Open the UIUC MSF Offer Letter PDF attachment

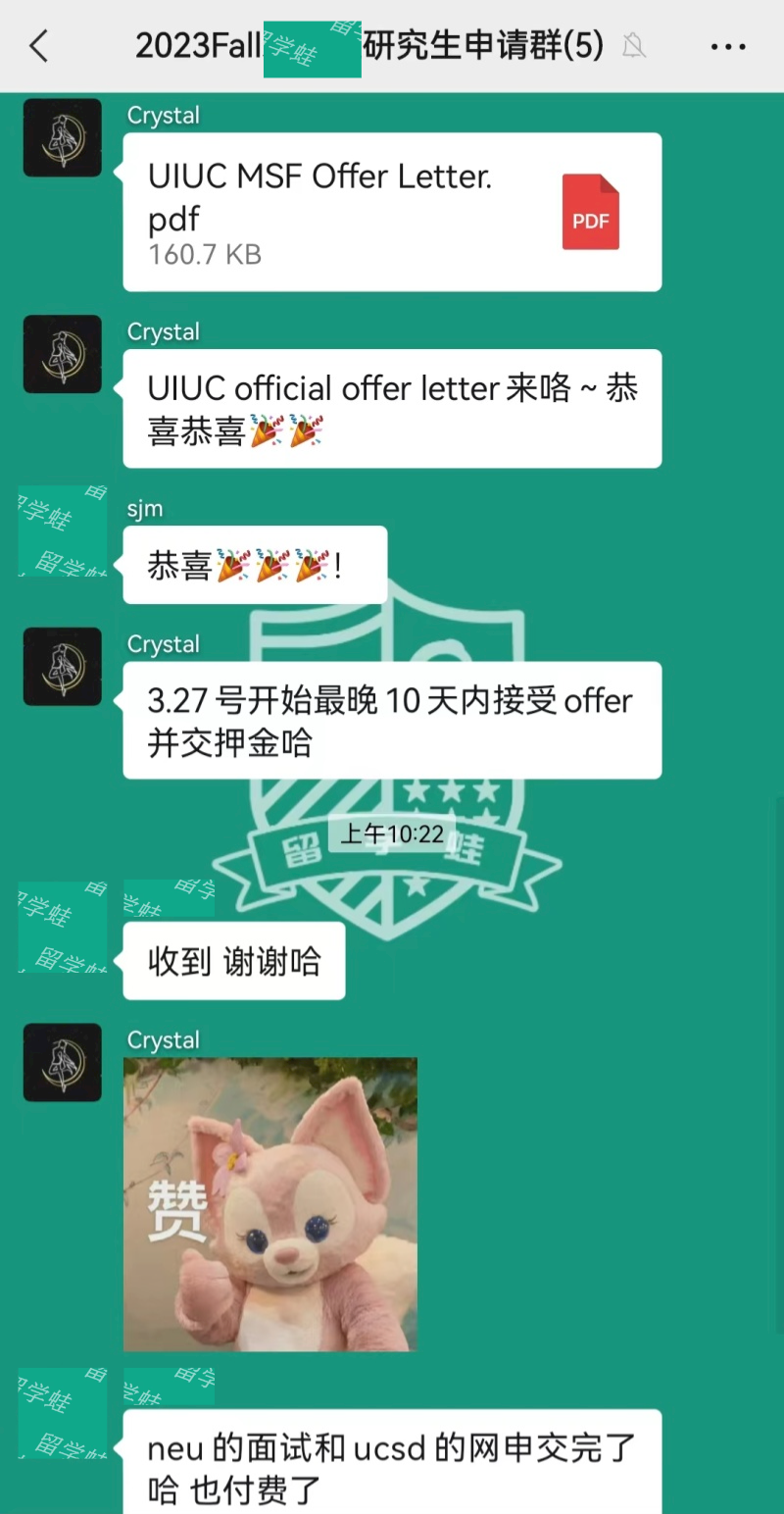323,196
